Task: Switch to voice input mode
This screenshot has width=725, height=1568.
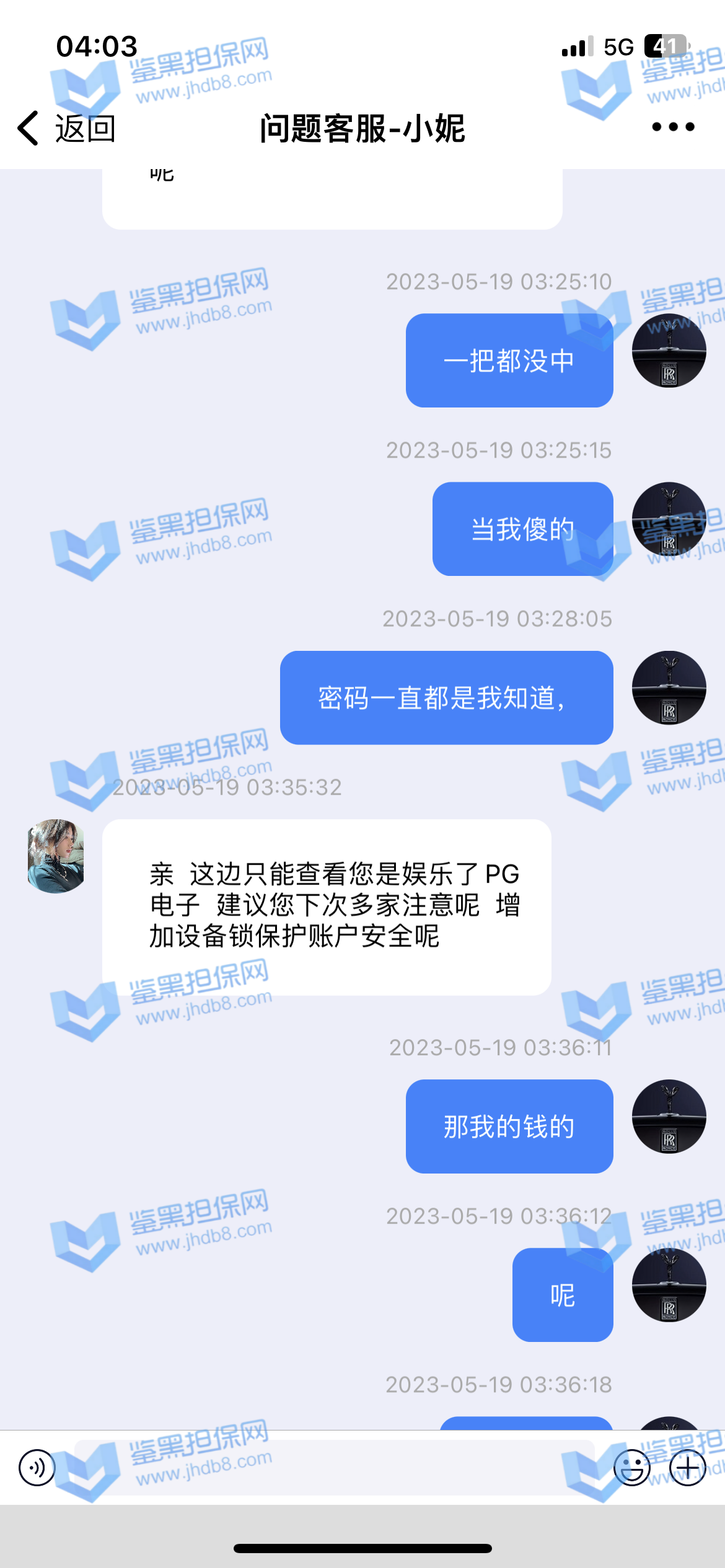Action: point(37,1468)
